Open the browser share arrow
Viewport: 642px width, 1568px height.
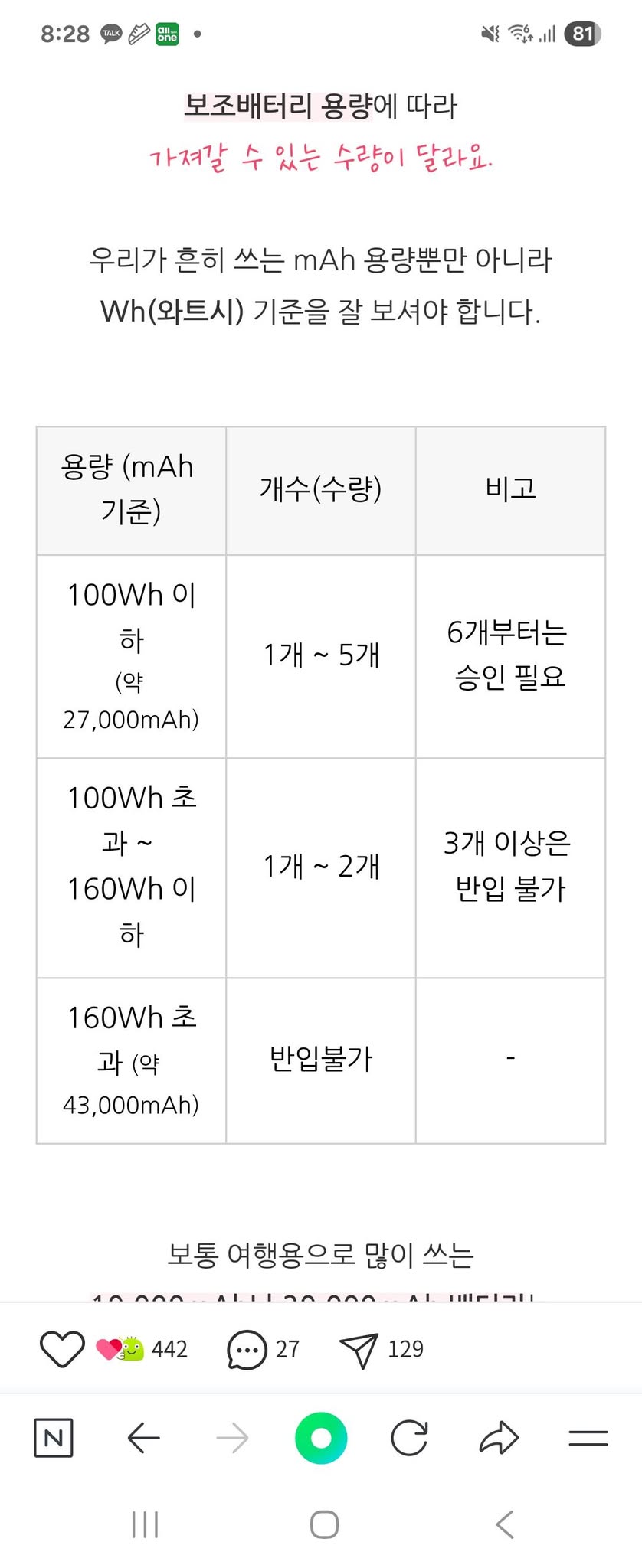pyautogui.click(x=499, y=1438)
